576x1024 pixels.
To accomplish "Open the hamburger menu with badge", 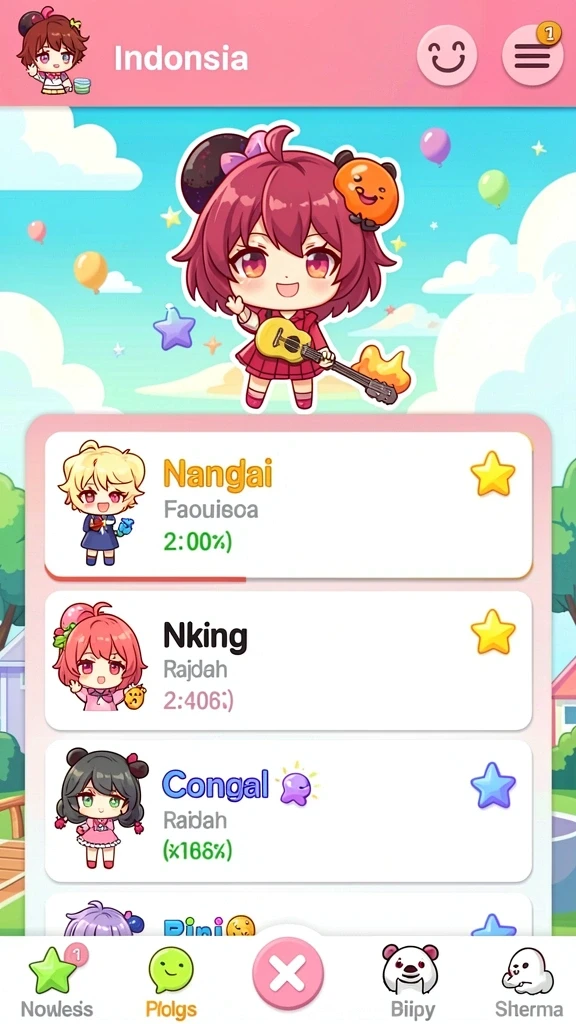I will (x=533, y=56).
